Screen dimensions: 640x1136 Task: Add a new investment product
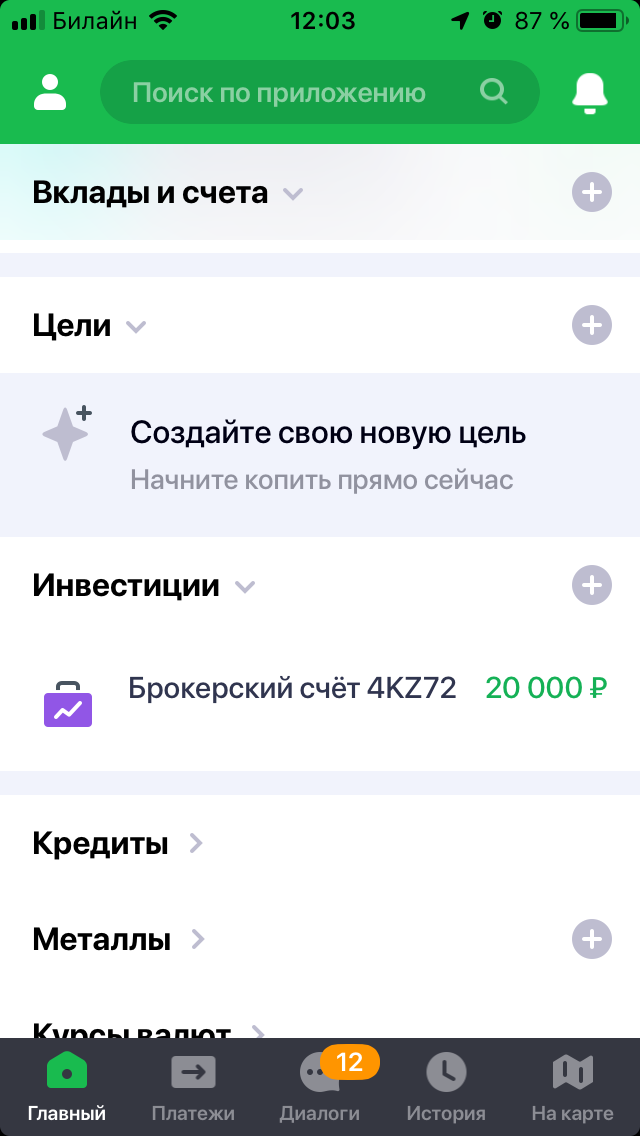coord(591,585)
